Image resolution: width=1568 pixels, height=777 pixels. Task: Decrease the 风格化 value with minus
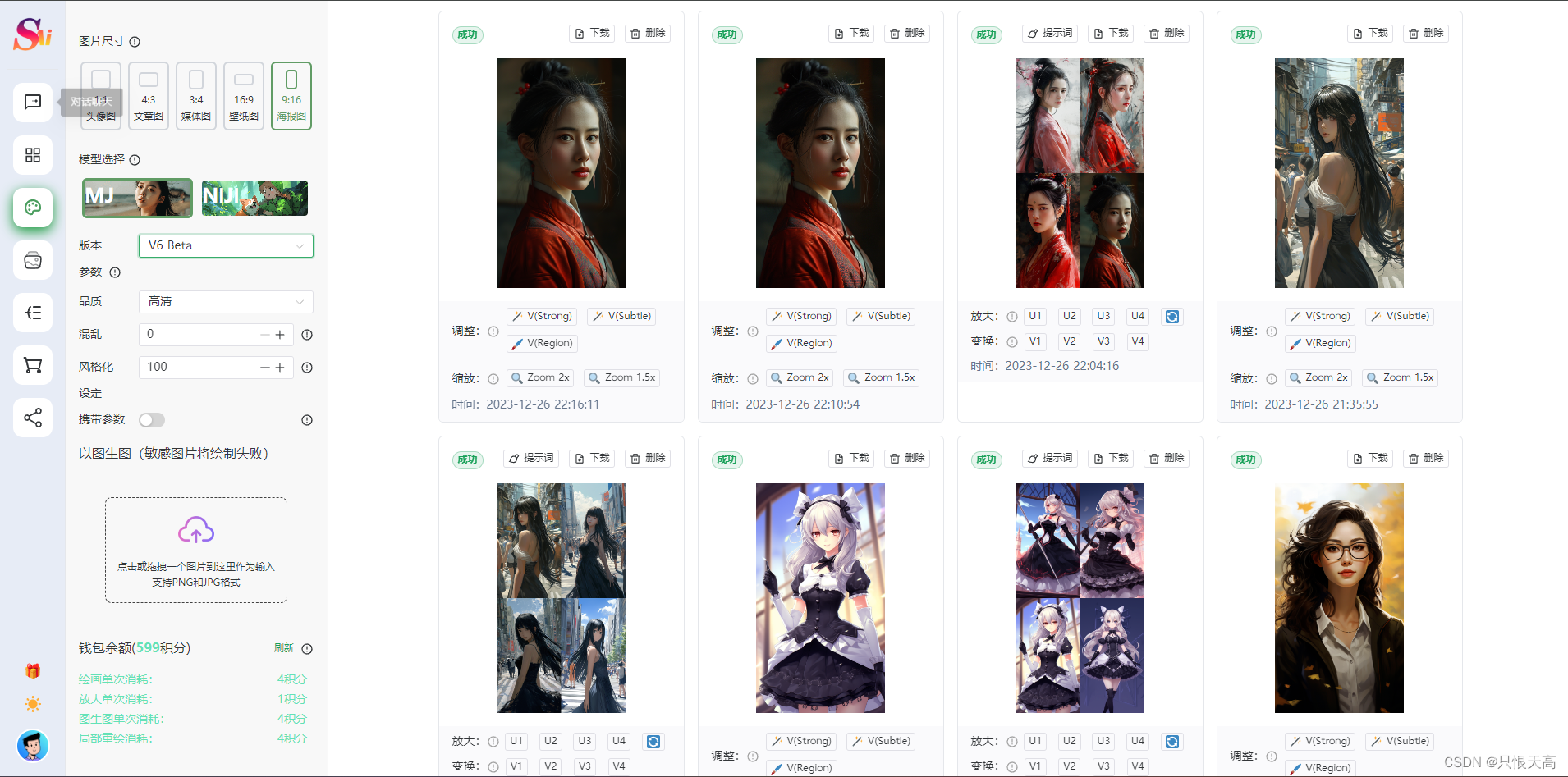point(265,368)
